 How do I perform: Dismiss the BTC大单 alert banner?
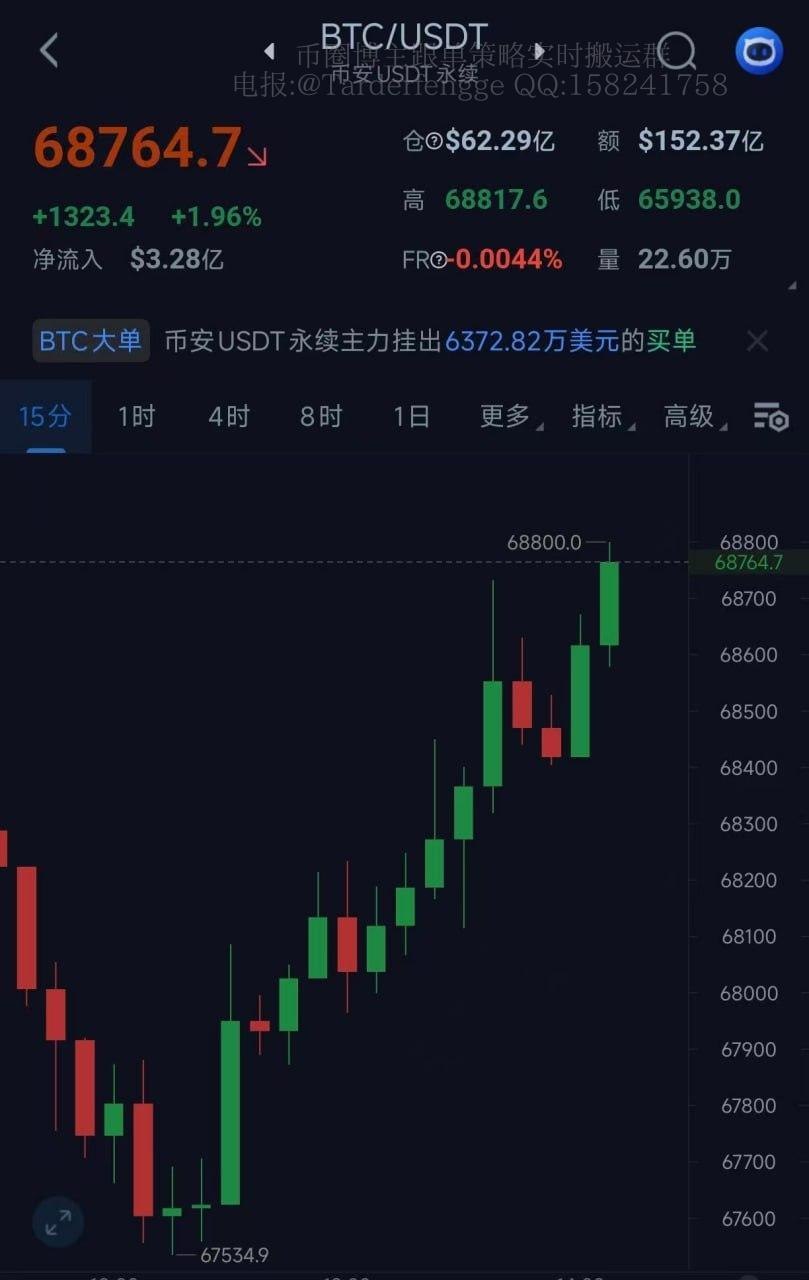757,341
